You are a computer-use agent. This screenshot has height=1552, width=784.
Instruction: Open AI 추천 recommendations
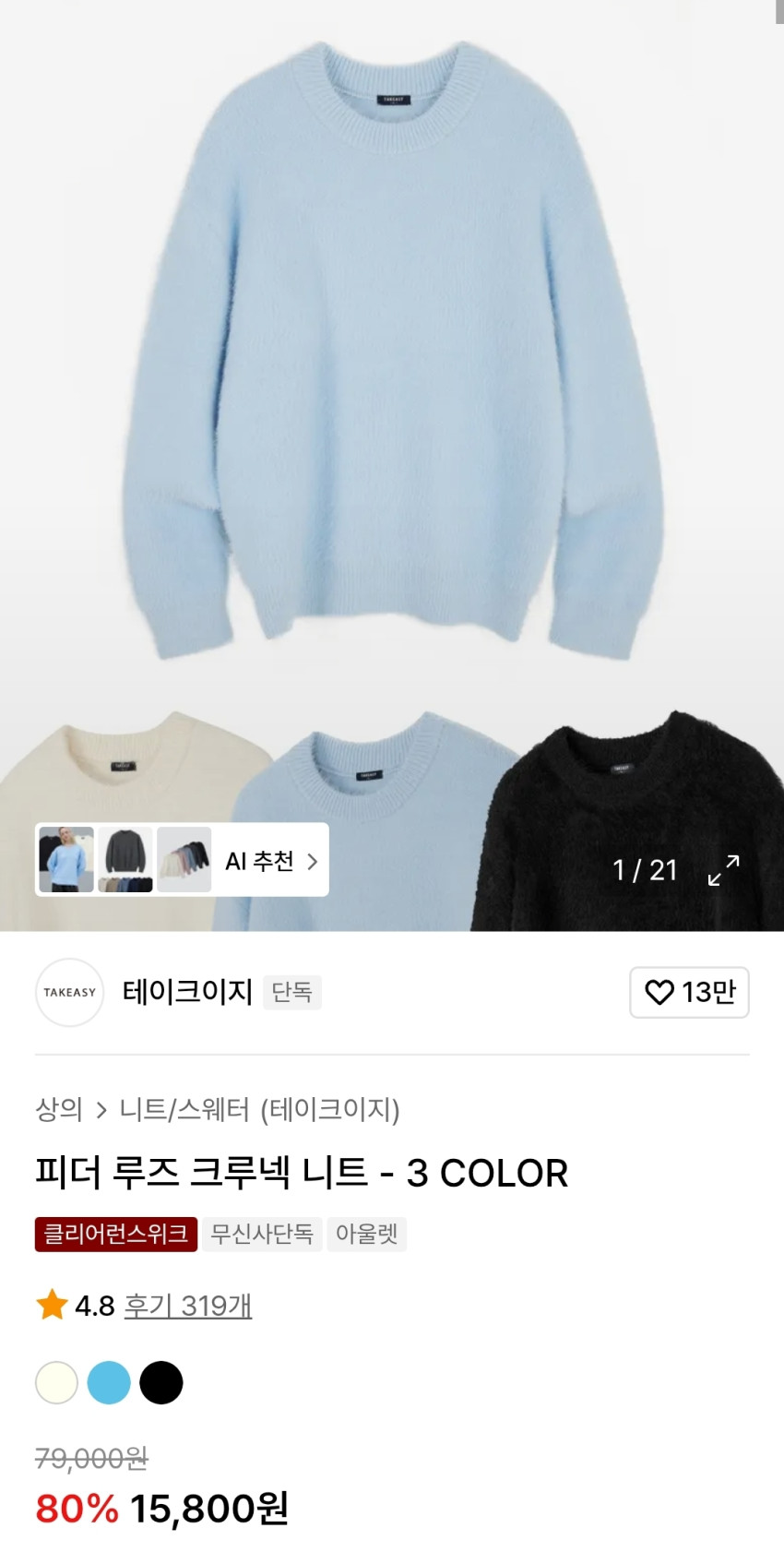pyautogui.click(x=271, y=861)
